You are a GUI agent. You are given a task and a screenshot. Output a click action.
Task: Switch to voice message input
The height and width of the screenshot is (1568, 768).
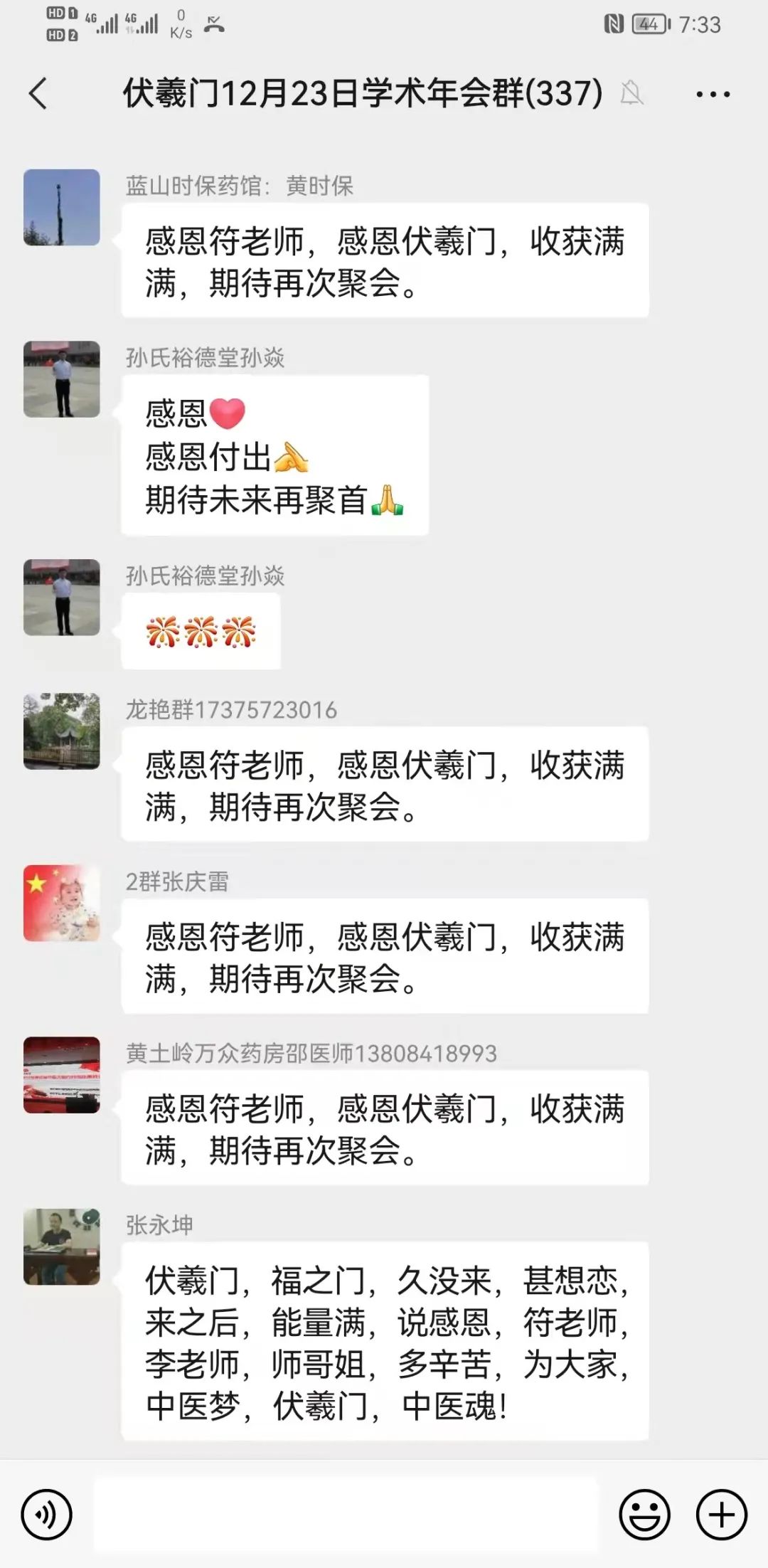[47, 1515]
